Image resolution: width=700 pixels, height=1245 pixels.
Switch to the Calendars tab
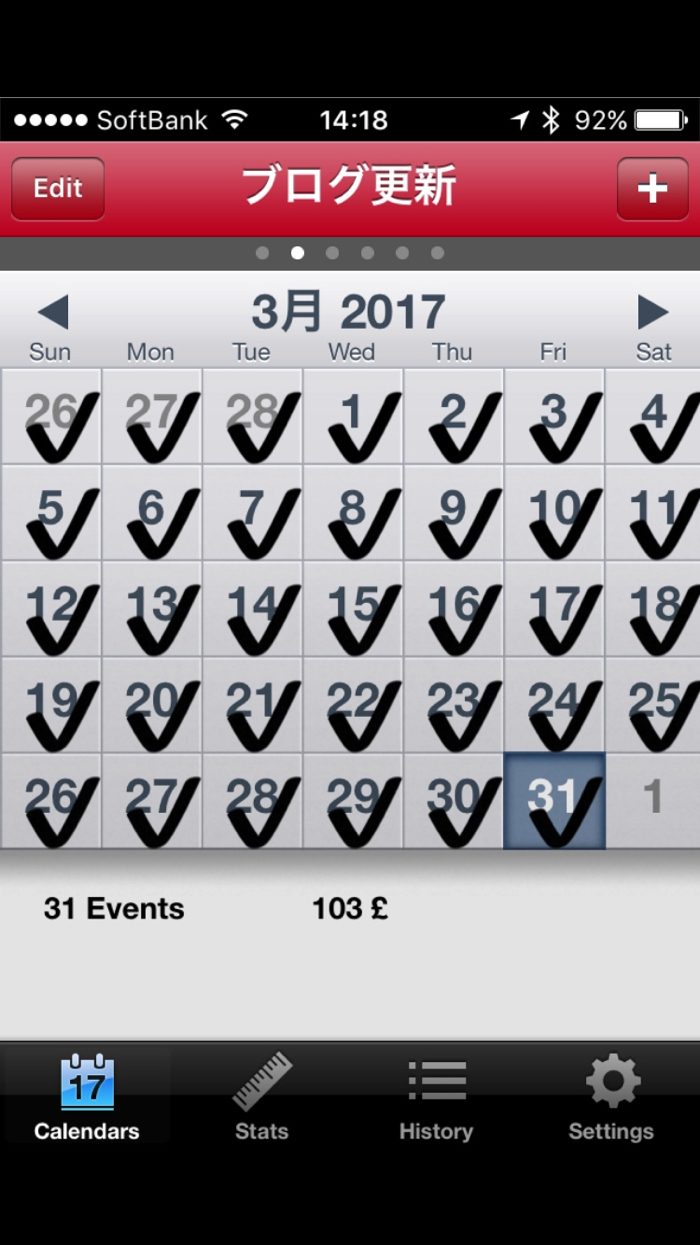[87, 1097]
